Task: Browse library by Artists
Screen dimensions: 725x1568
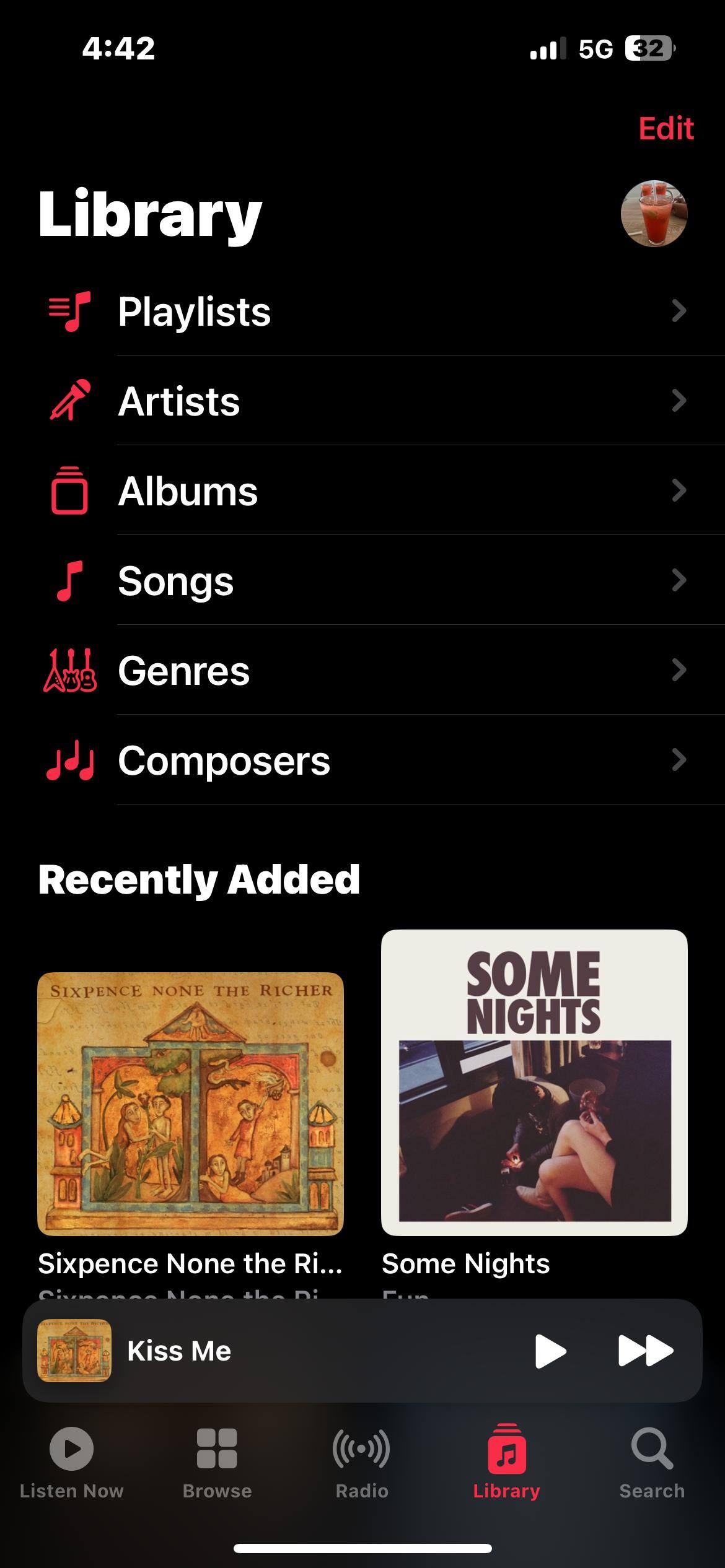Action: click(372, 401)
